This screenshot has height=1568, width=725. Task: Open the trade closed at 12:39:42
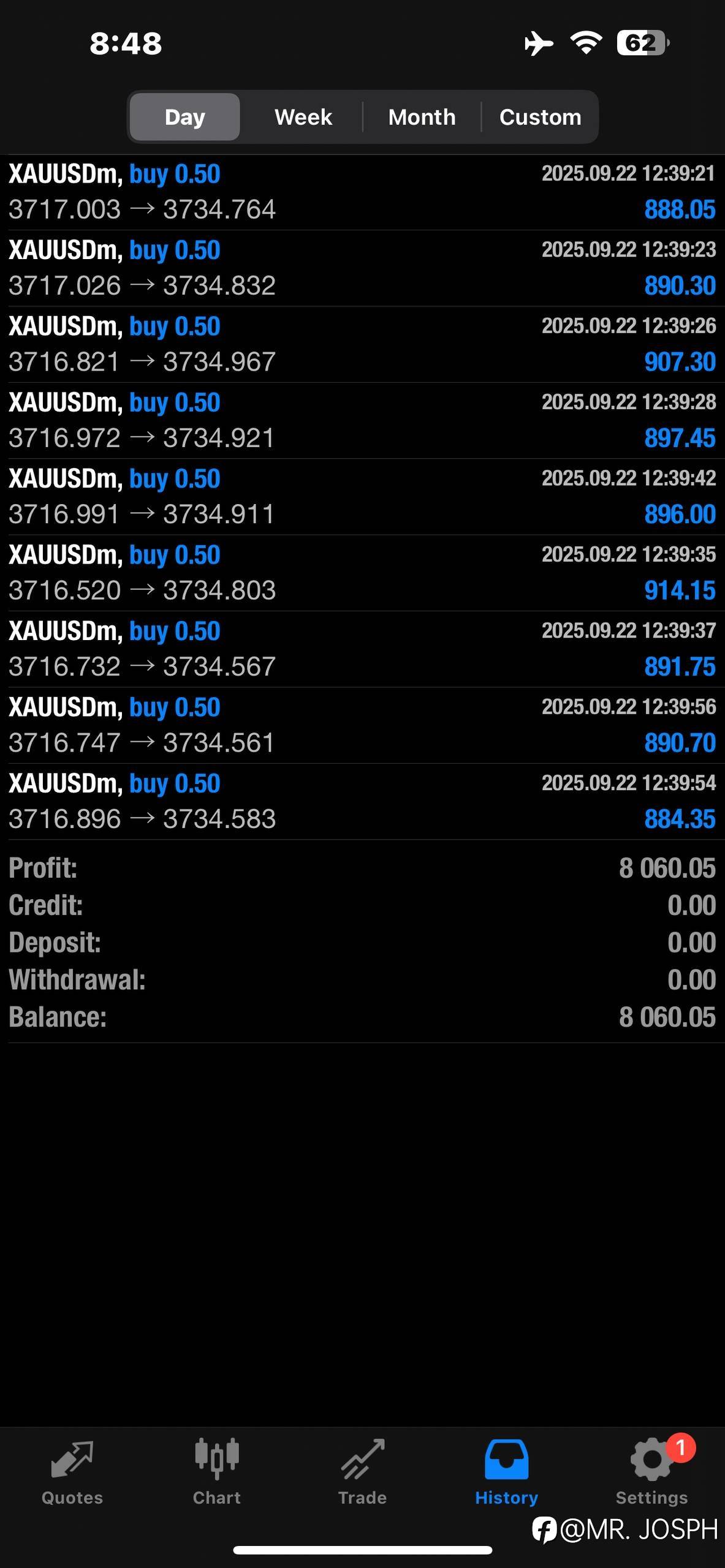click(362, 497)
